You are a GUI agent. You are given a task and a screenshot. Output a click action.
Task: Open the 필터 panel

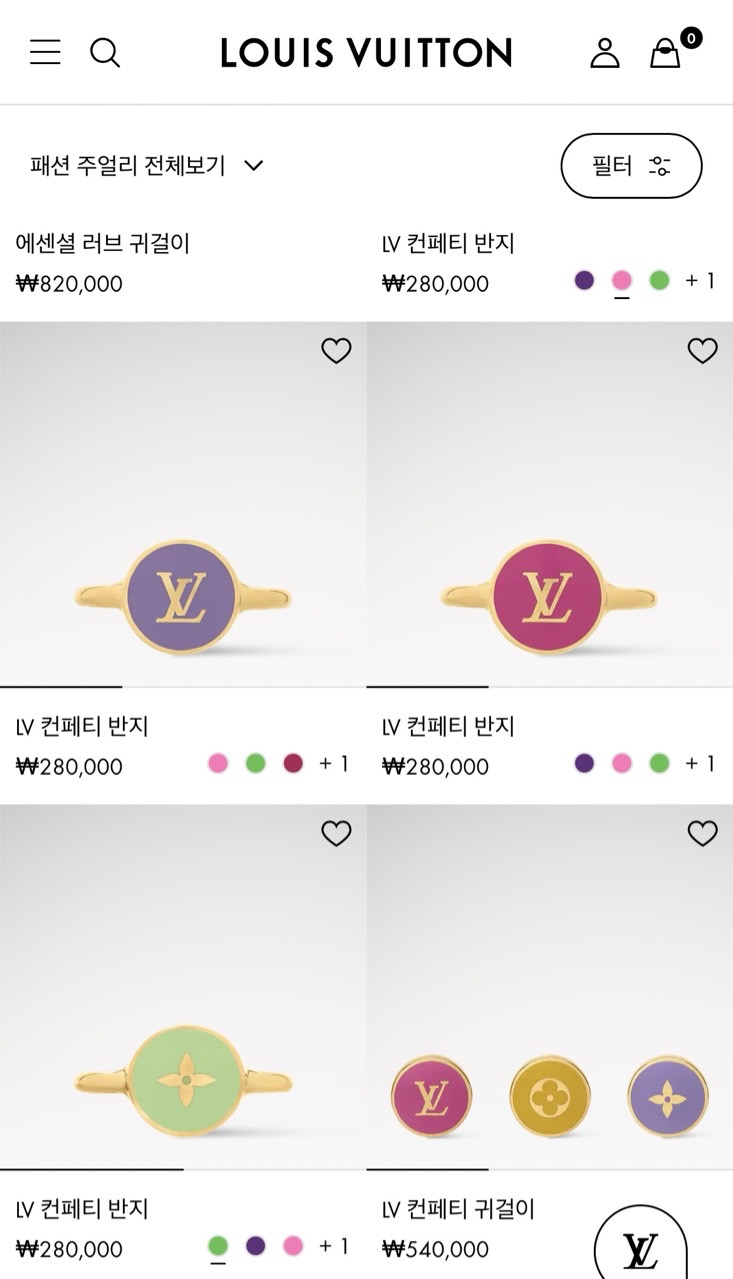631,166
